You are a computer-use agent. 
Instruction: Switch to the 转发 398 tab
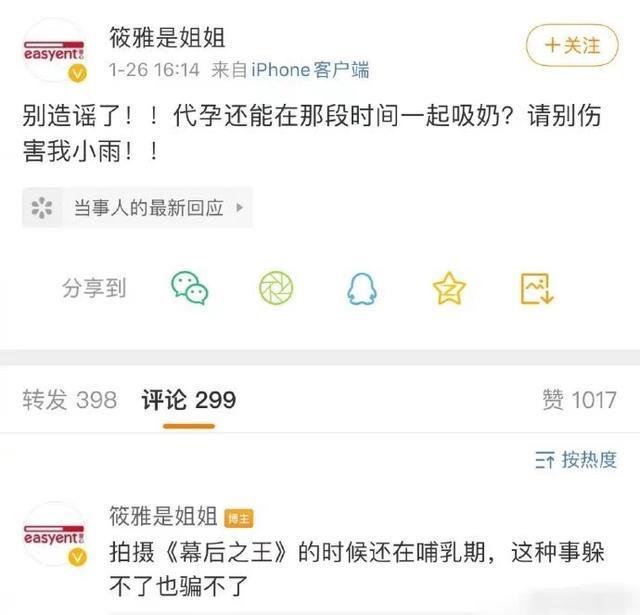(x=70, y=400)
